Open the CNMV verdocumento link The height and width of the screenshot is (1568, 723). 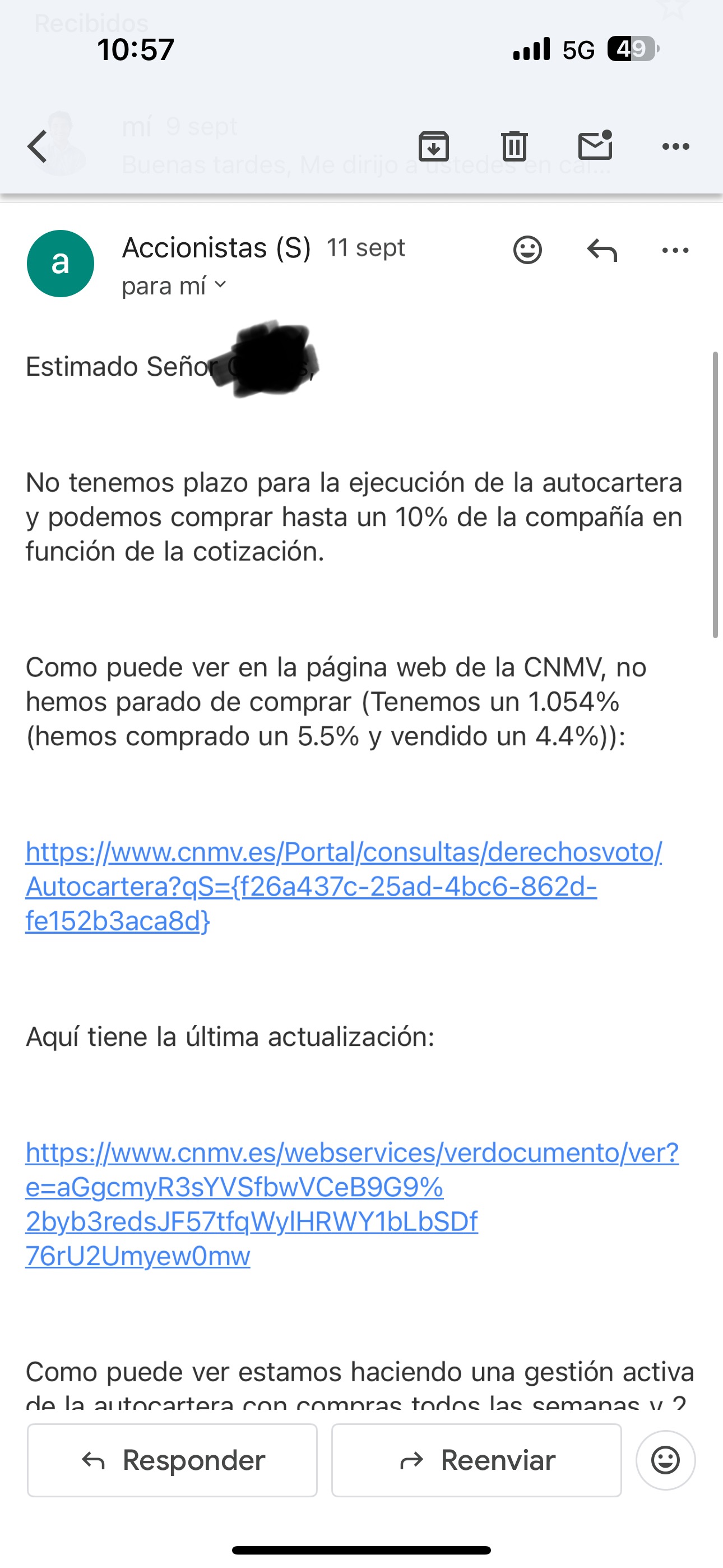(352, 1204)
